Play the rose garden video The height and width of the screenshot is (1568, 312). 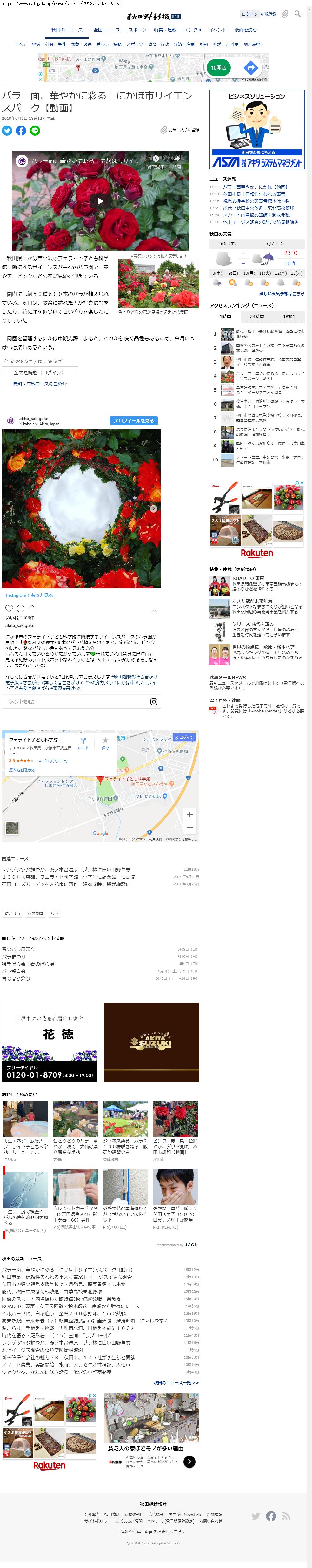click(100, 201)
